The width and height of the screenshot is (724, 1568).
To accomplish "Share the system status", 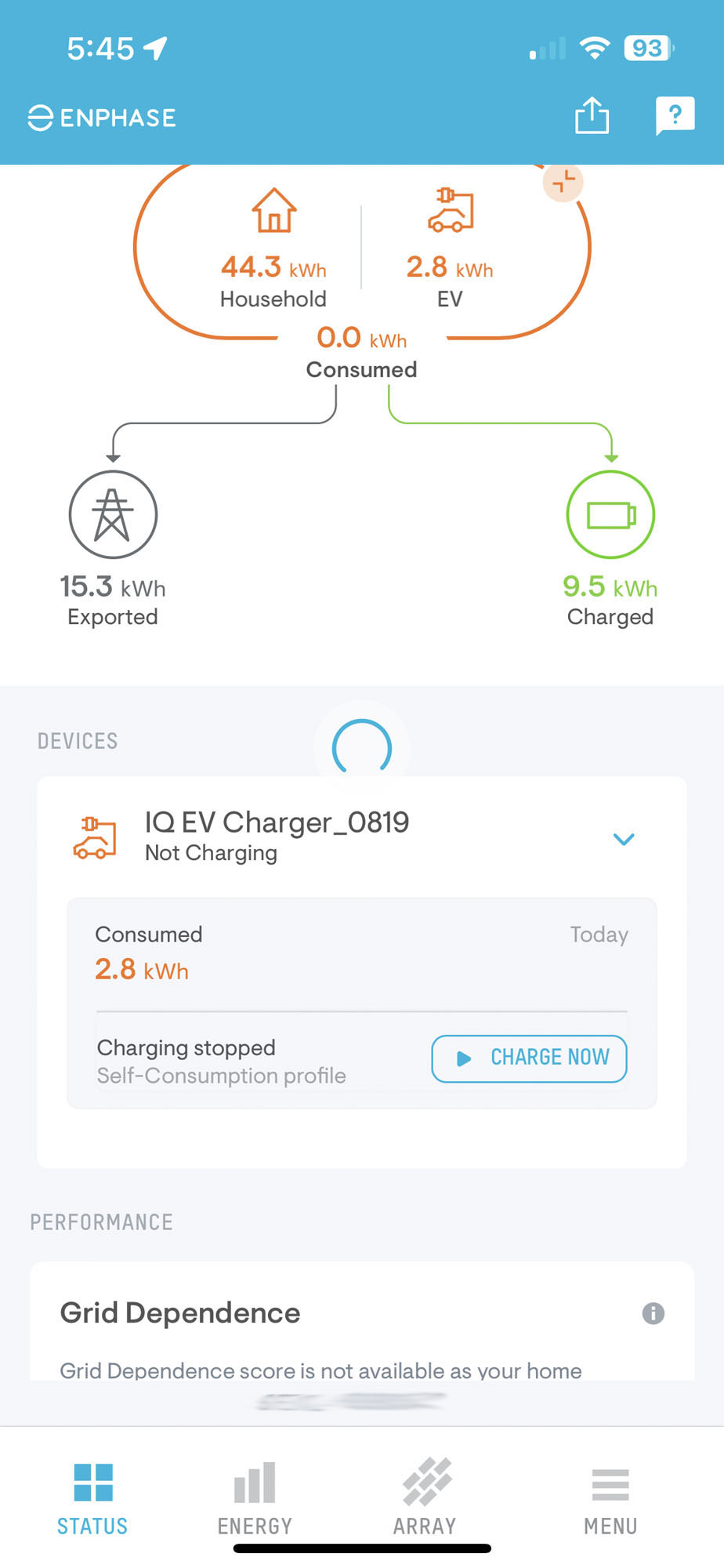I will pyautogui.click(x=592, y=116).
